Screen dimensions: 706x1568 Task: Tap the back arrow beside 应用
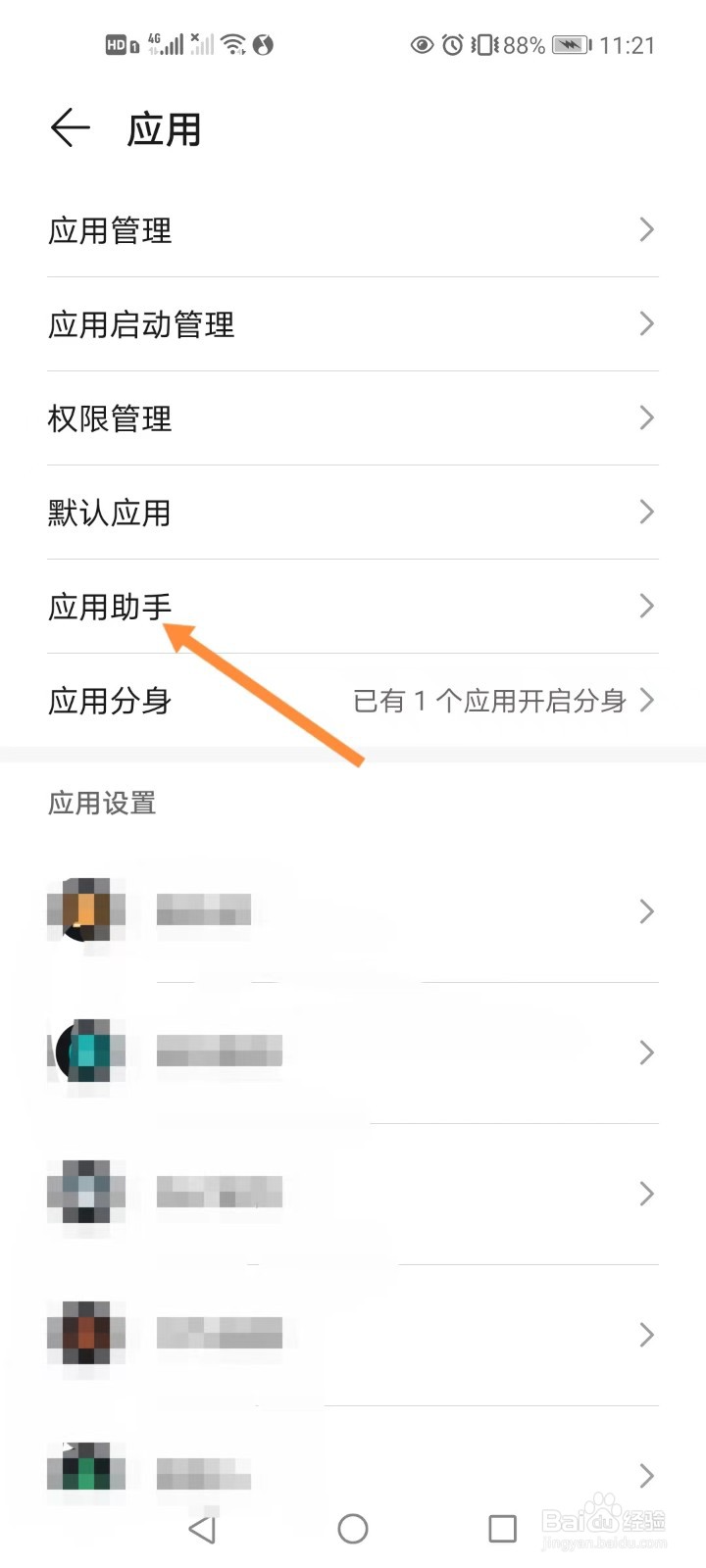(69, 127)
